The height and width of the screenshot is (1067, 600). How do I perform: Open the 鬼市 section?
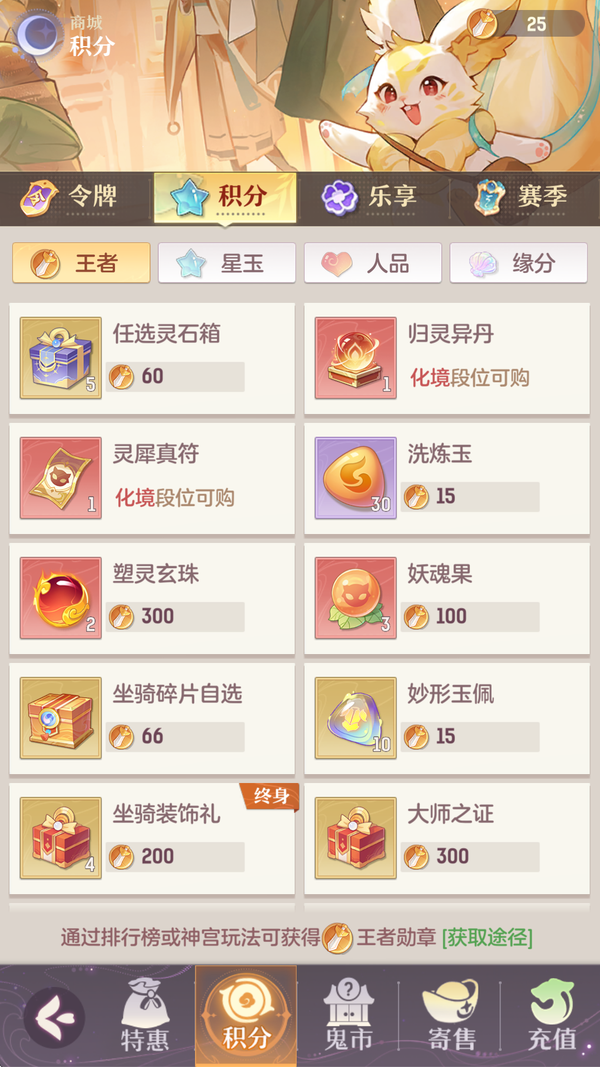coord(348,1018)
